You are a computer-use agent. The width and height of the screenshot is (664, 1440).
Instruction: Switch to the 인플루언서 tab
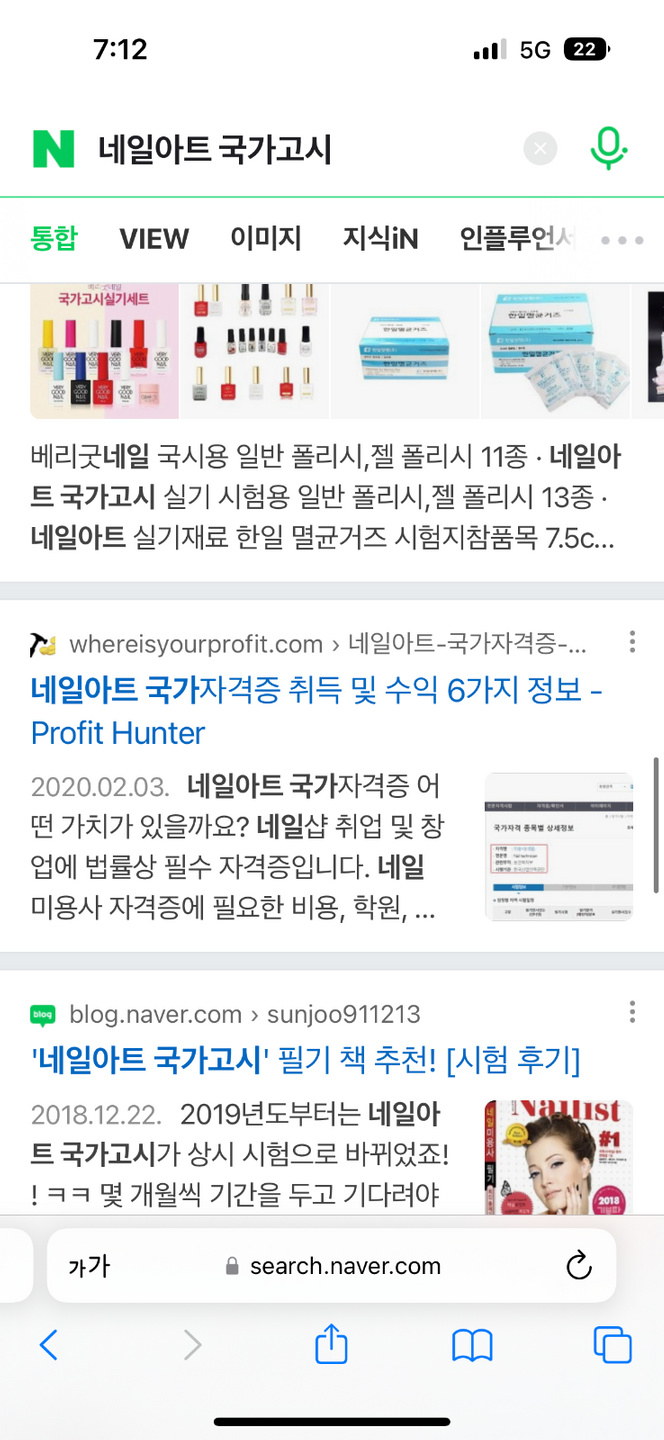(x=517, y=239)
